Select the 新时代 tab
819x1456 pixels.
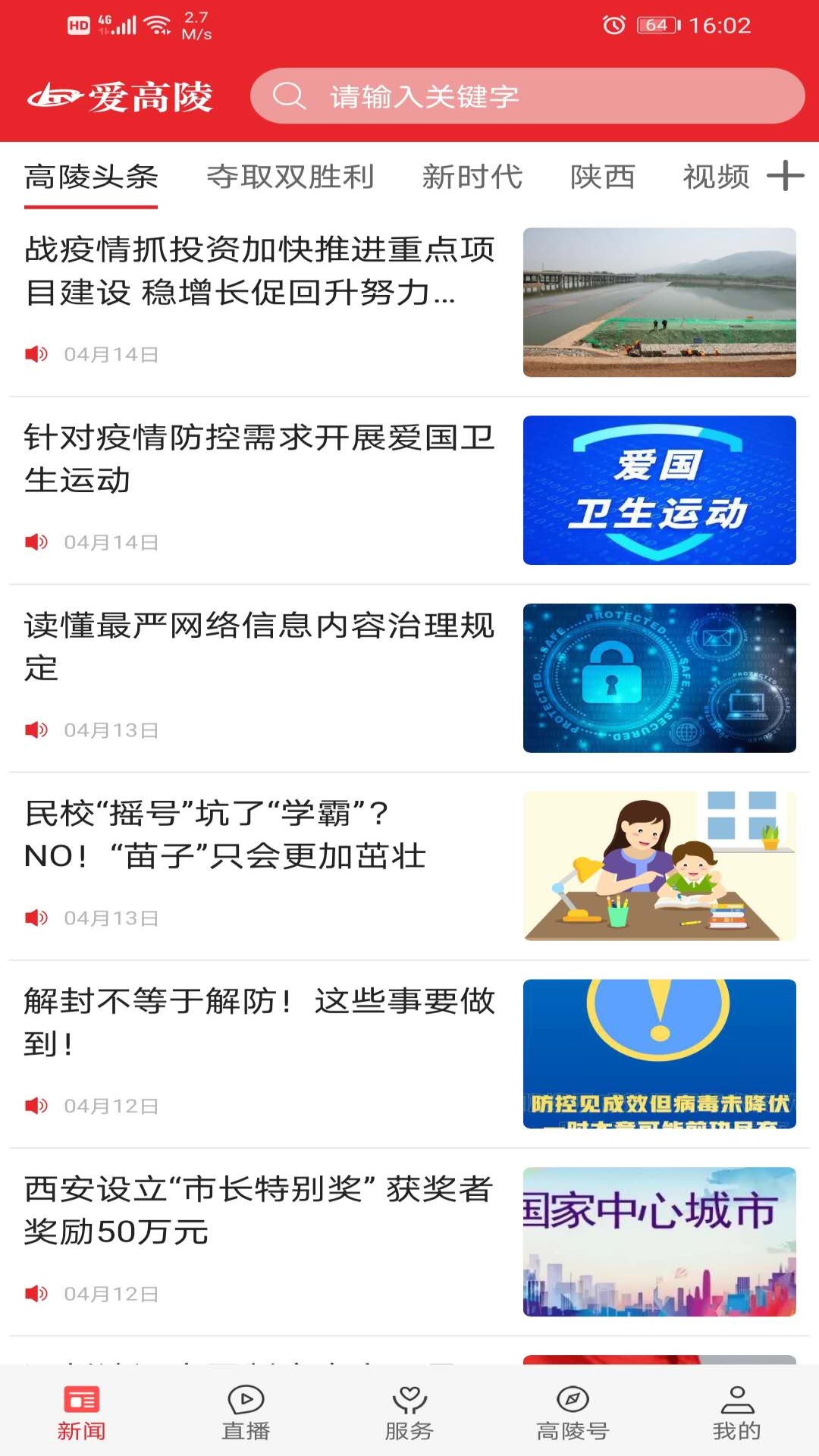(472, 177)
